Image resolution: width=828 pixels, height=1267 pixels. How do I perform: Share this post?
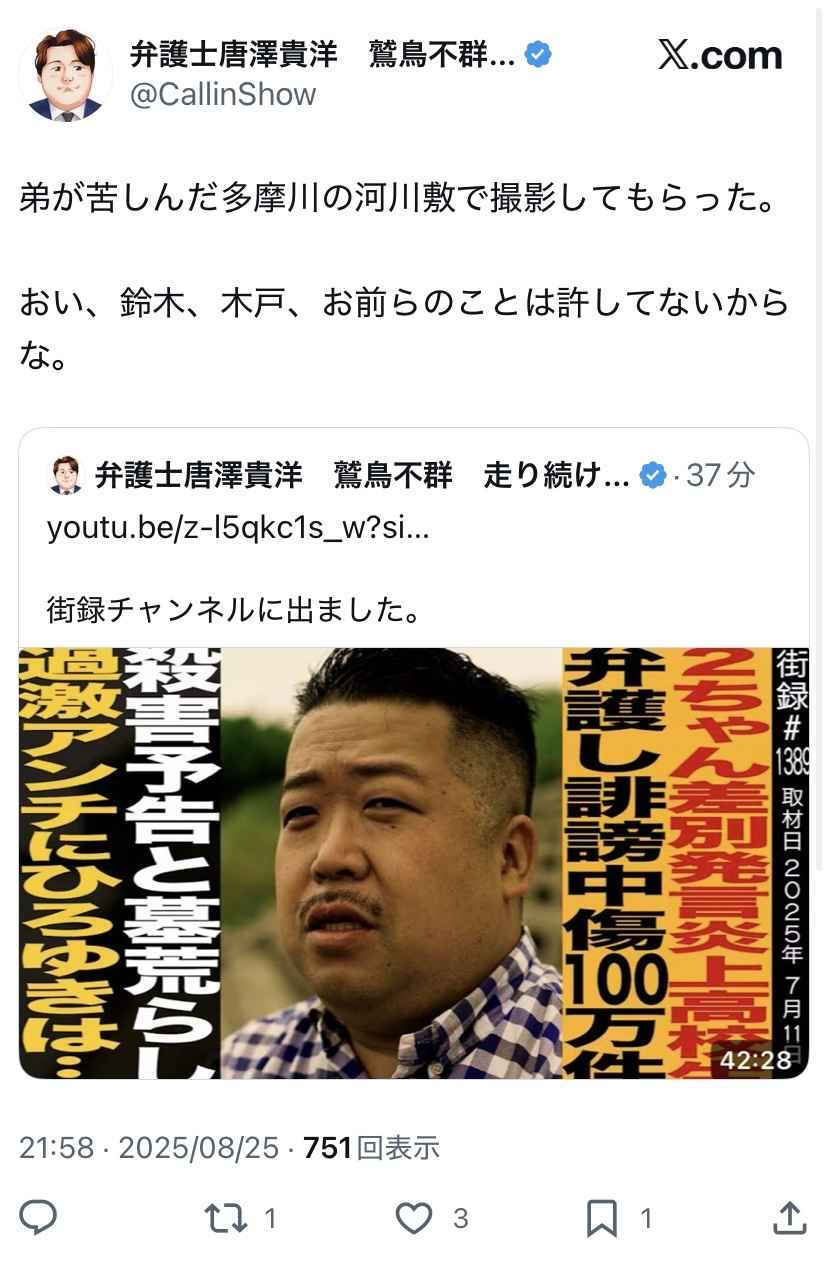click(790, 1217)
